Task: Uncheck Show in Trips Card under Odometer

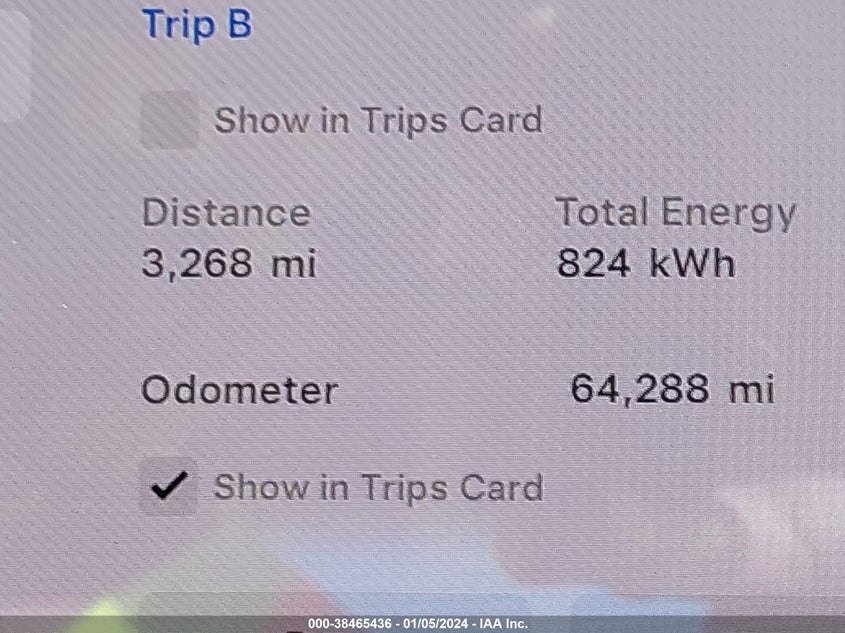Action: [x=169, y=486]
